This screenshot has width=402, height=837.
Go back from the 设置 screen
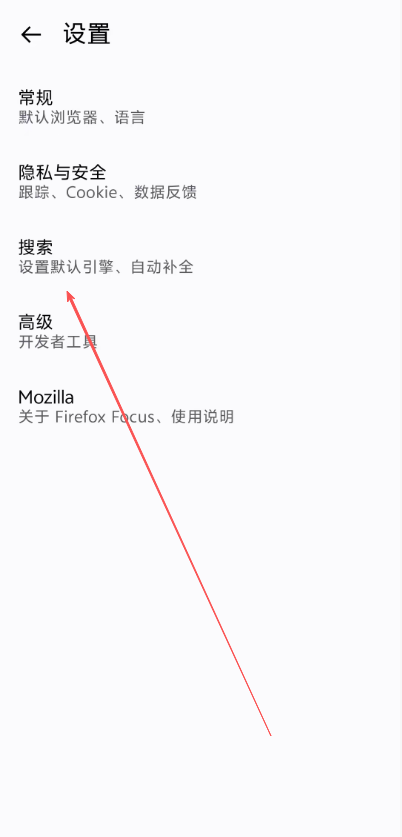tap(30, 35)
